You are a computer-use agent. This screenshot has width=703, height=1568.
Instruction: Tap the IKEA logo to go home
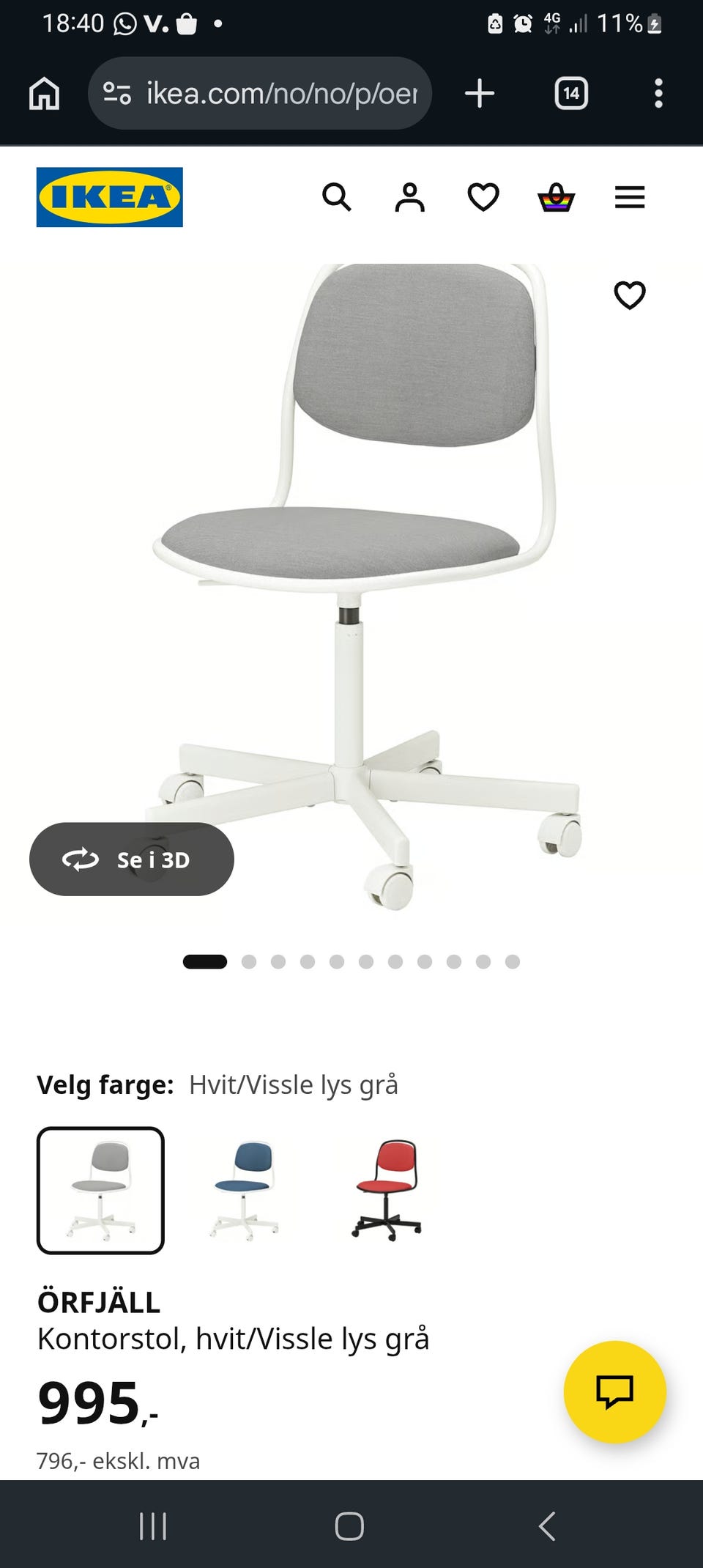[x=110, y=197]
